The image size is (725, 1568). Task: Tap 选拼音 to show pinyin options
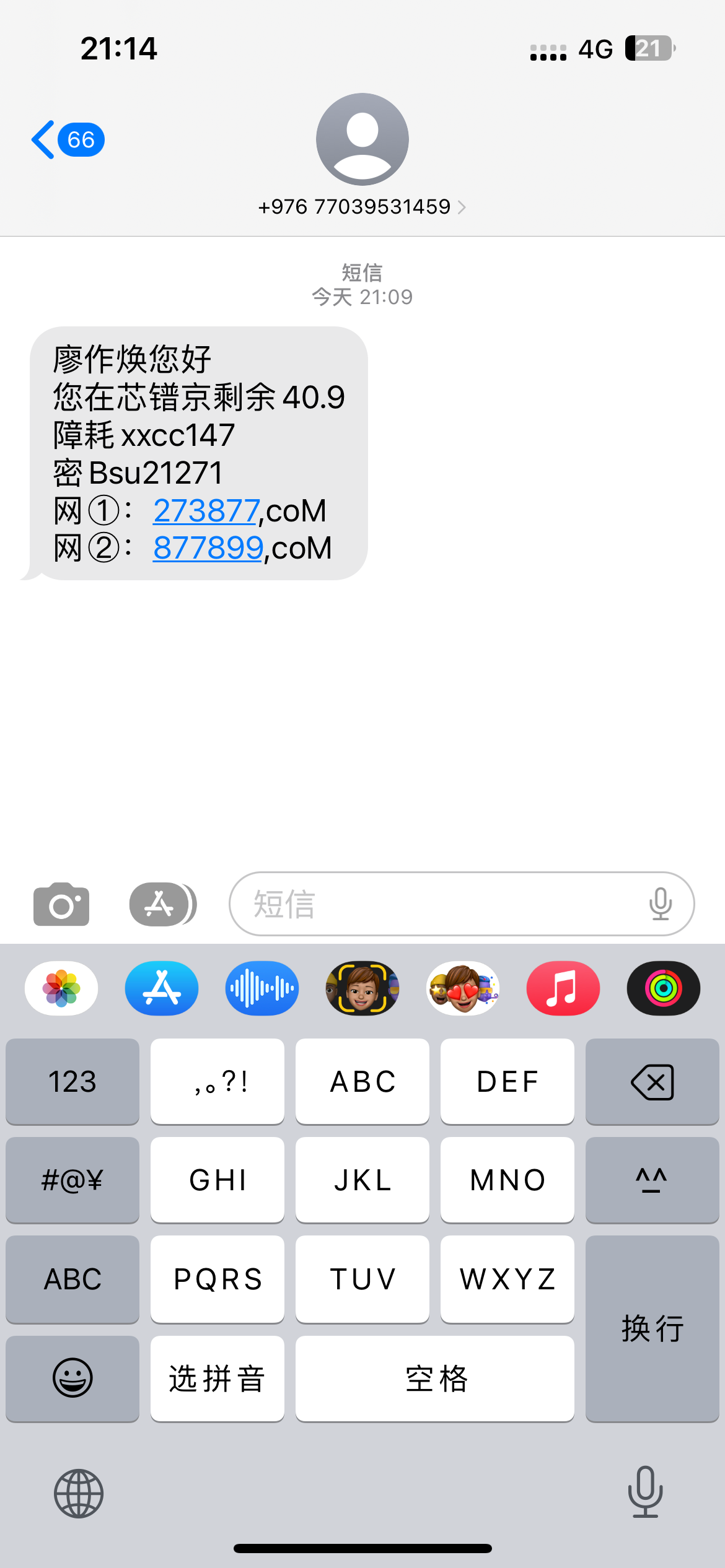(x=217, y=1379)
